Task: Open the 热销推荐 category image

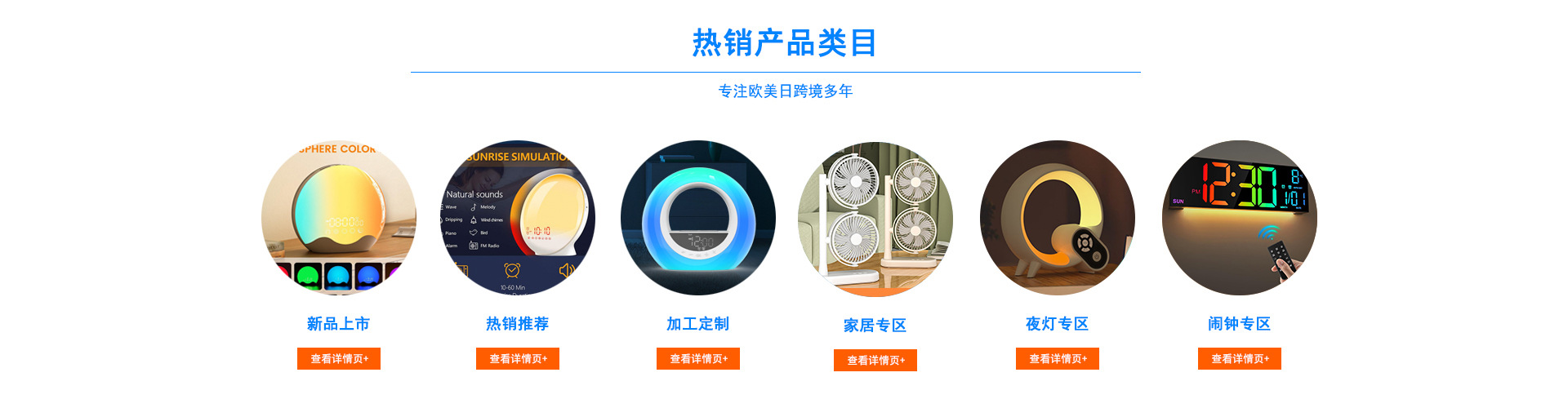Action: 518,218
